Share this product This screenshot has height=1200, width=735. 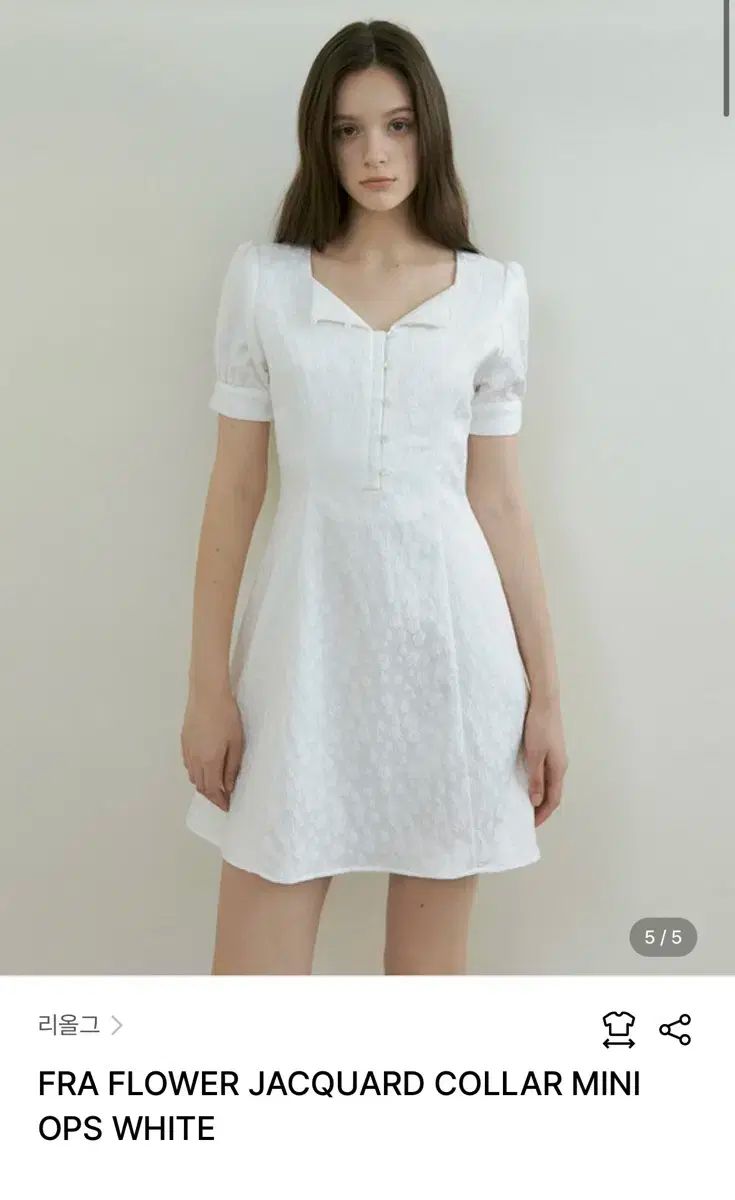click(x=675, y=1029)
